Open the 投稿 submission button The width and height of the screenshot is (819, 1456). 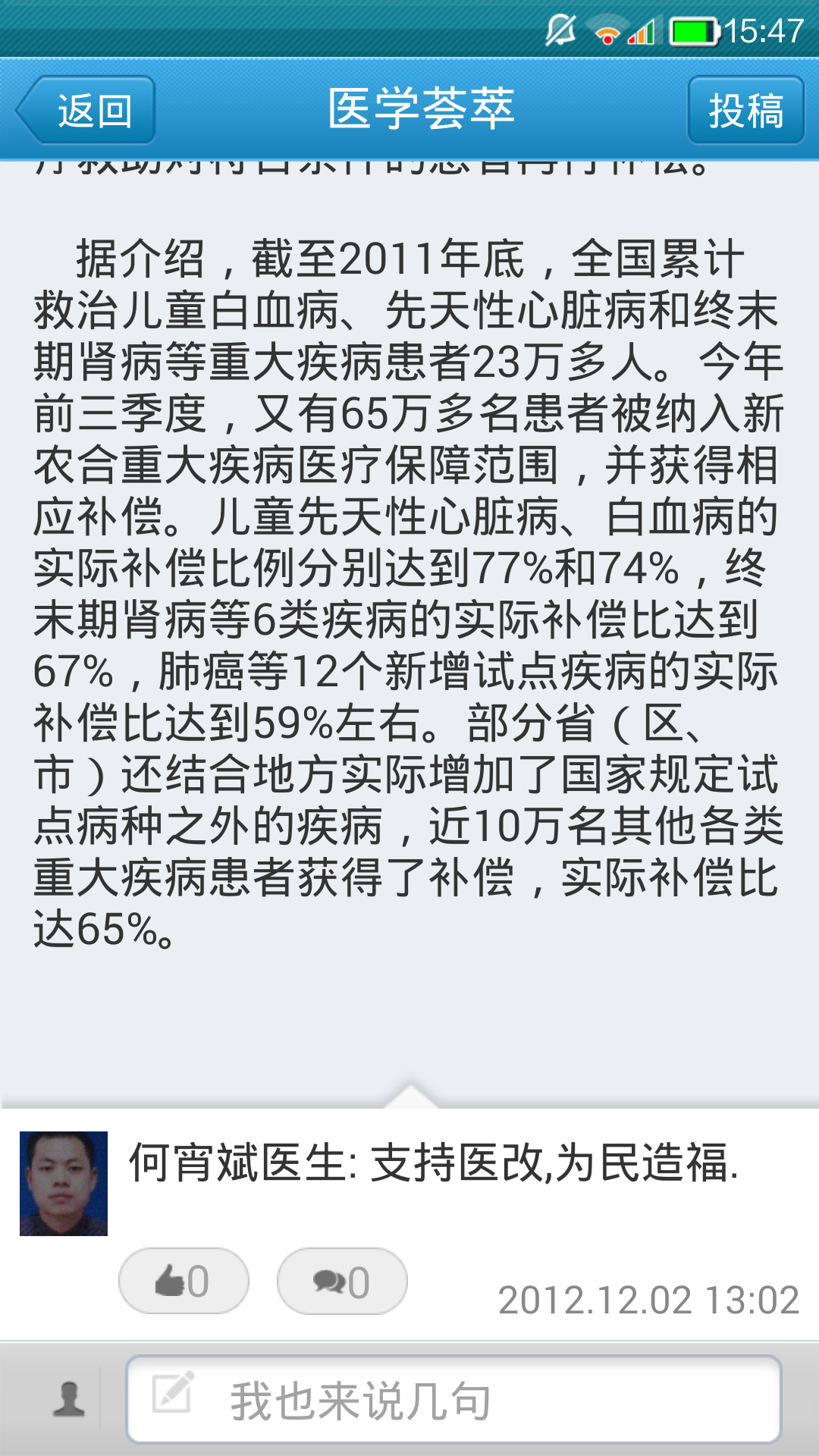745,110
